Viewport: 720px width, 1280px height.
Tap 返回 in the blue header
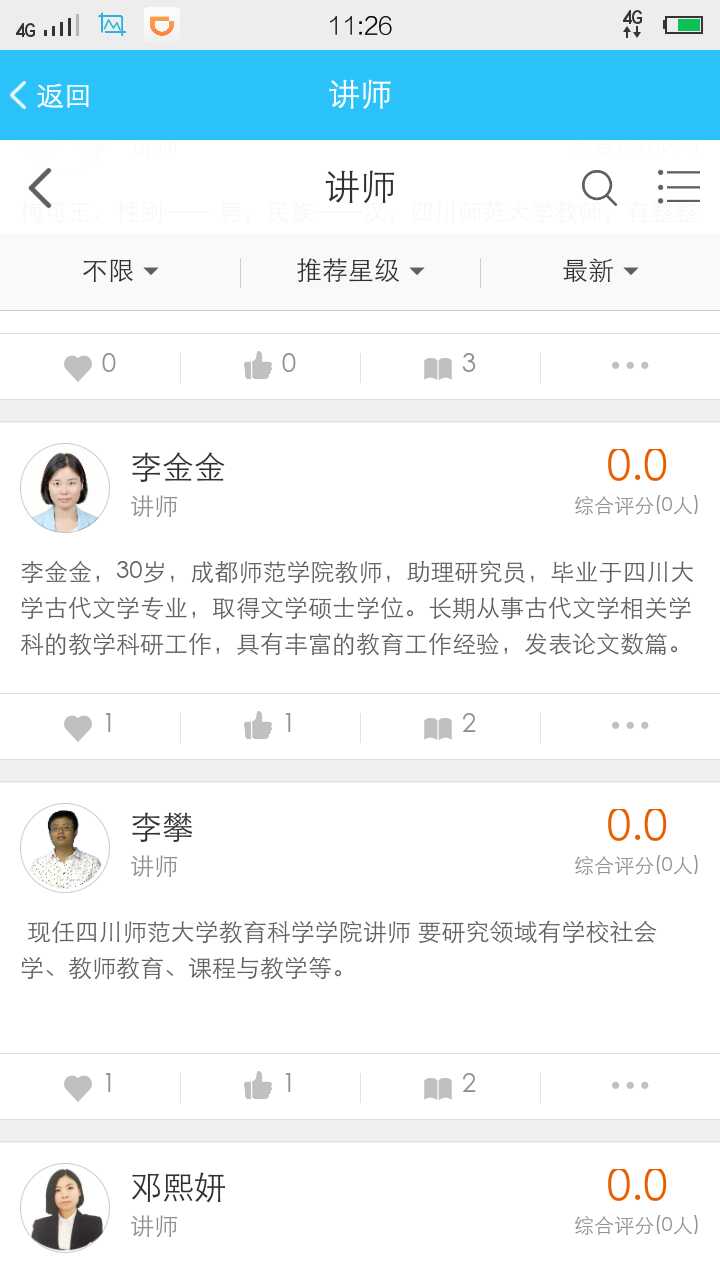(50, 95)
